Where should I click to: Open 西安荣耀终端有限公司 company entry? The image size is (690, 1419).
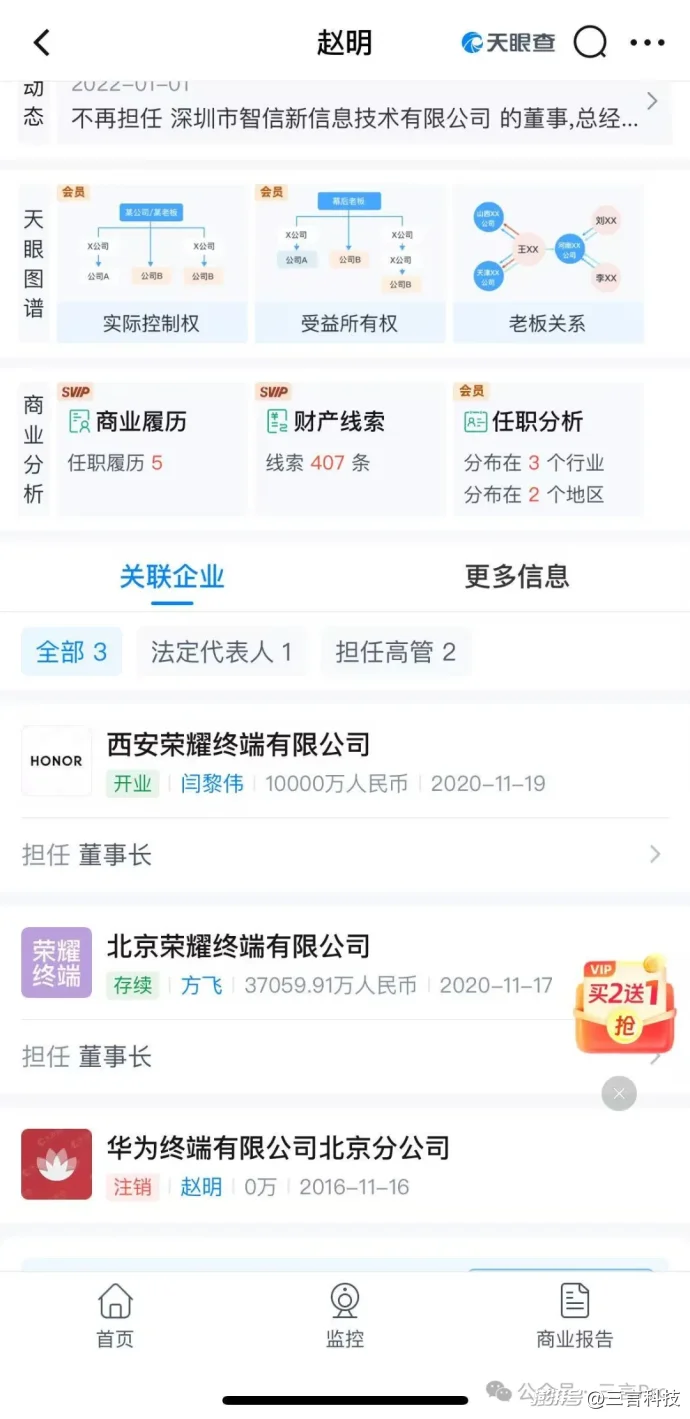point(238,745)
